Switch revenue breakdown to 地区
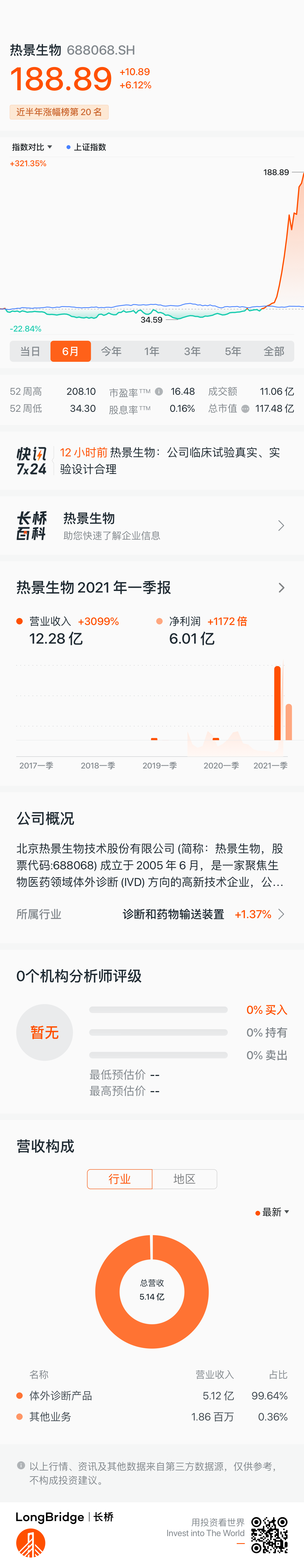The image size is (304, 1568). coord(185,1179)
